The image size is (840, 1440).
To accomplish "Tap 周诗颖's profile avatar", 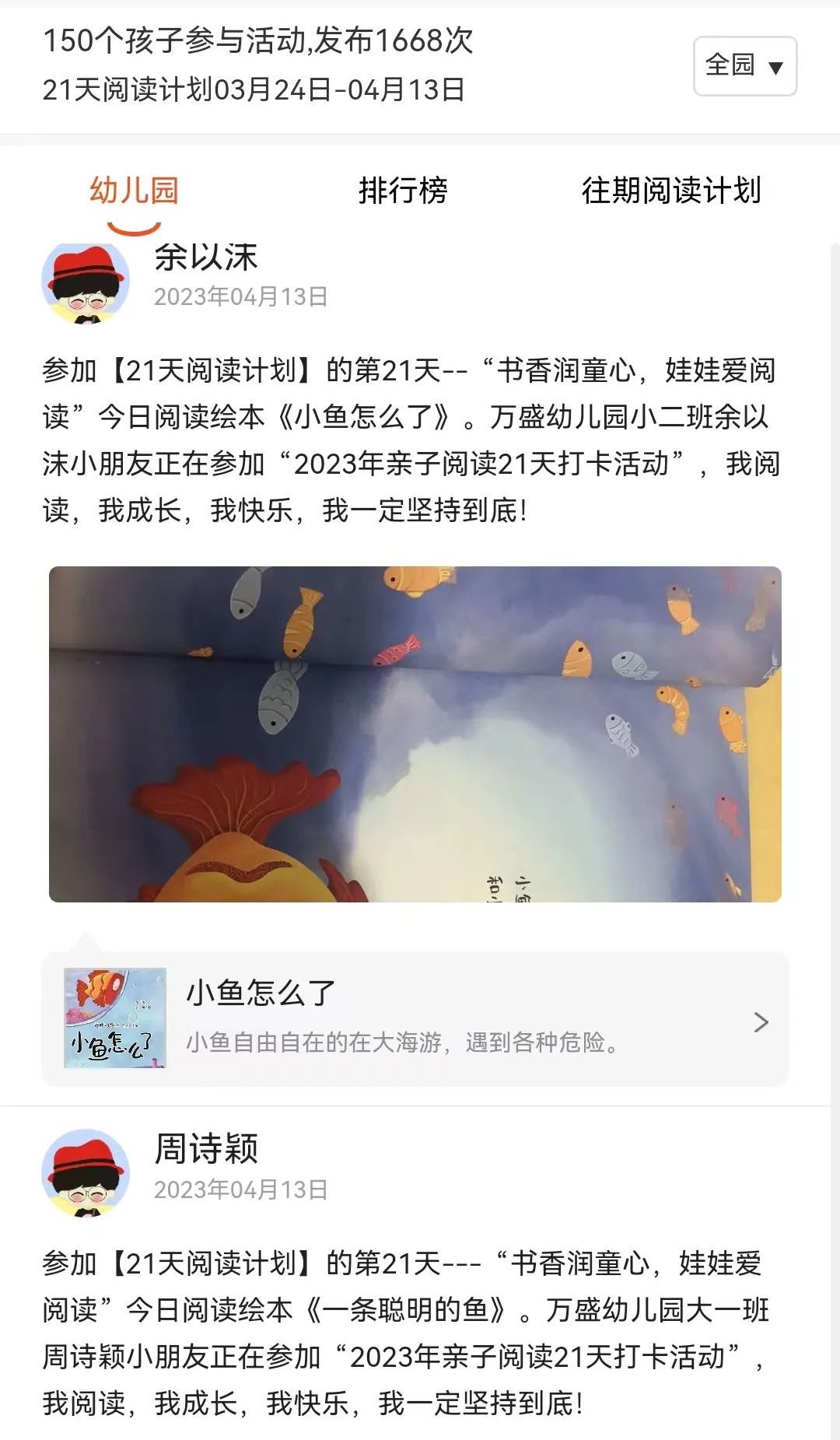I will pos(86,1172).
